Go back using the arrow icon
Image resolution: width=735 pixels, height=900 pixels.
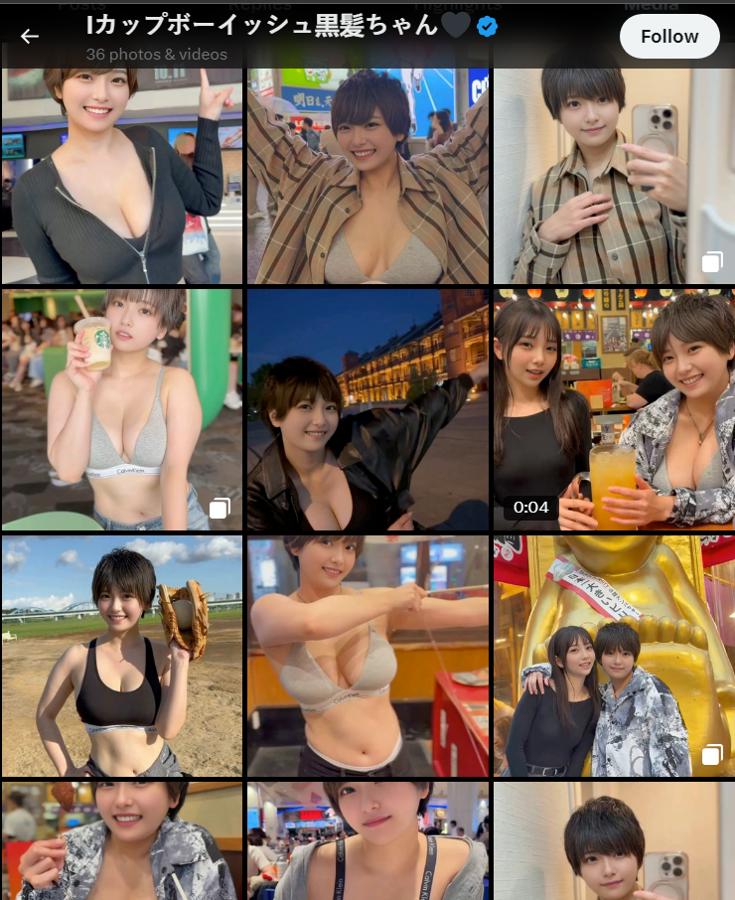pyautogui.click(x=29, y=37)
